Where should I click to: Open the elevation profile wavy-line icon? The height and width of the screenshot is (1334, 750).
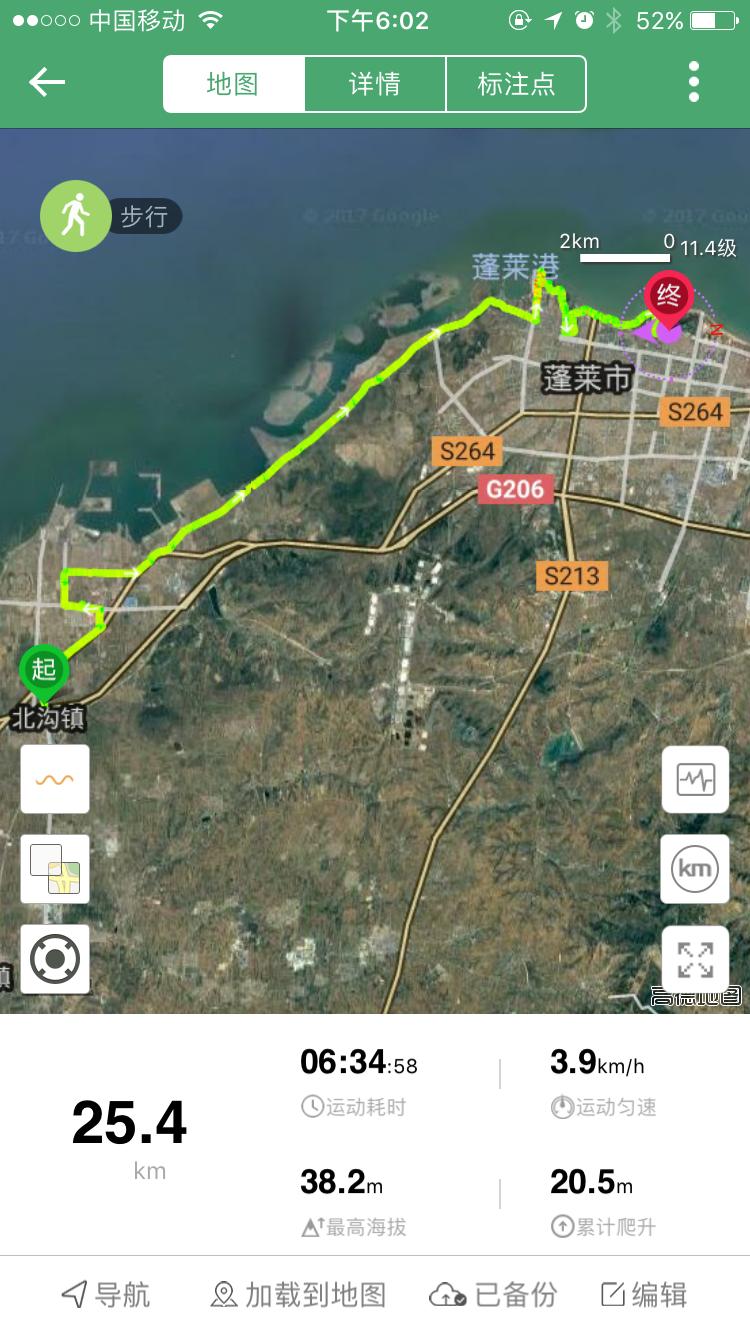[54, 779]
